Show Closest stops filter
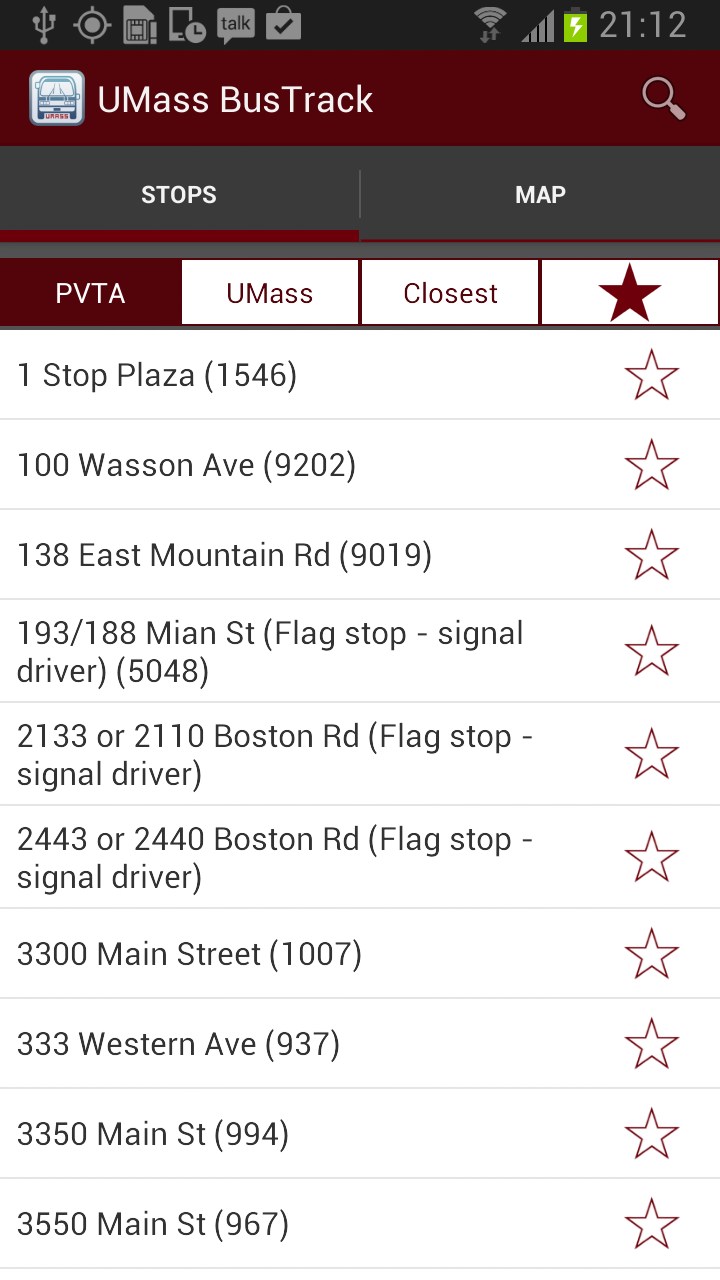The image size is (720, 1280). point(450,293)
